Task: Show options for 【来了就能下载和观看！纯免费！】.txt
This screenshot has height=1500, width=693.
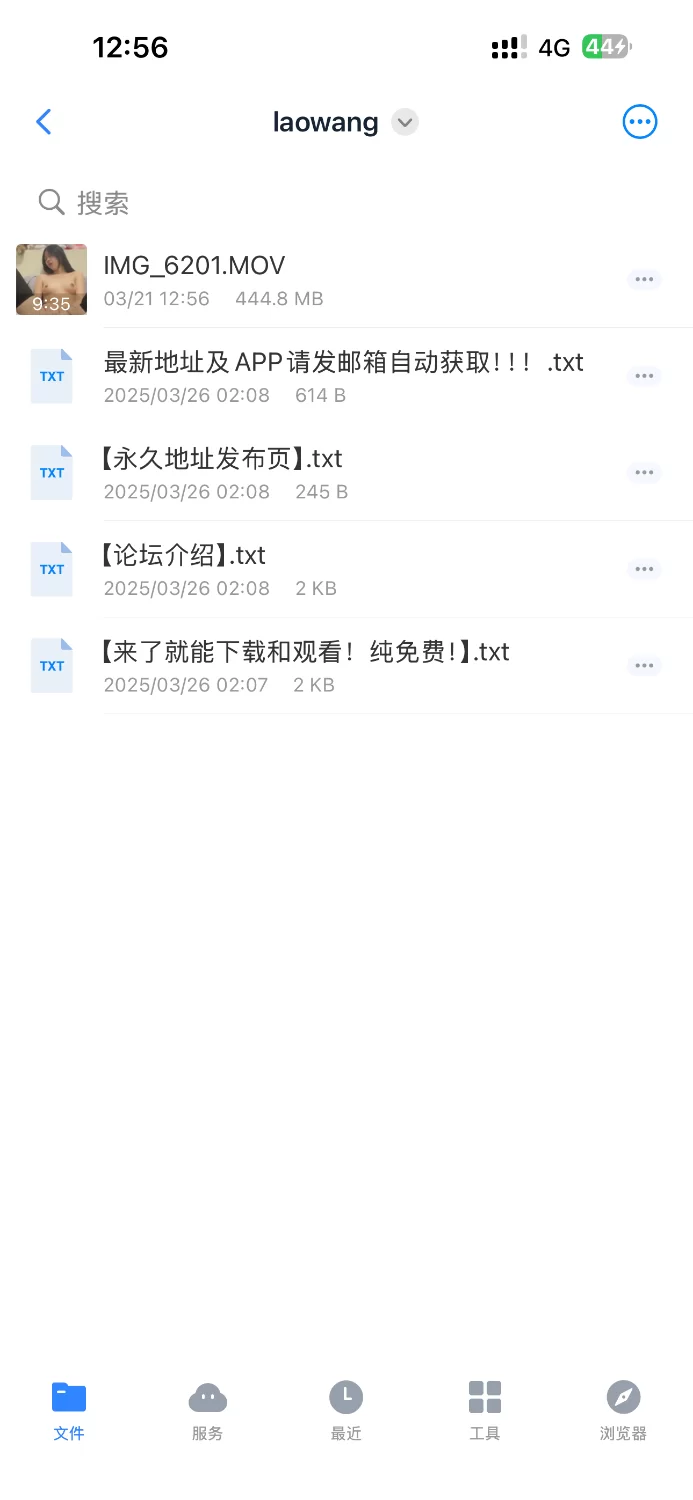Action: (x=644, y=665)
